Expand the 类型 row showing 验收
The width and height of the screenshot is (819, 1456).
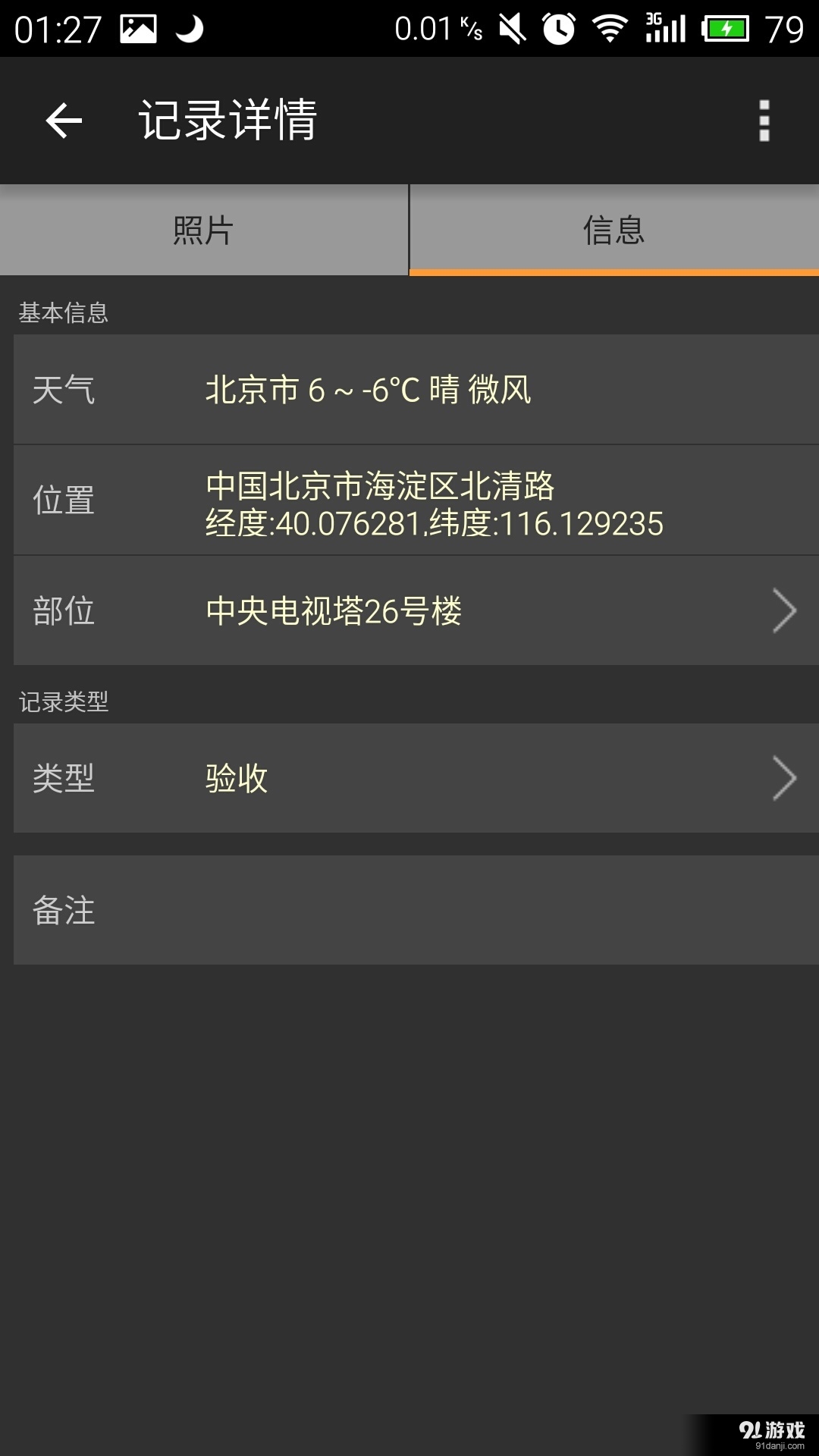coord(409,779)
